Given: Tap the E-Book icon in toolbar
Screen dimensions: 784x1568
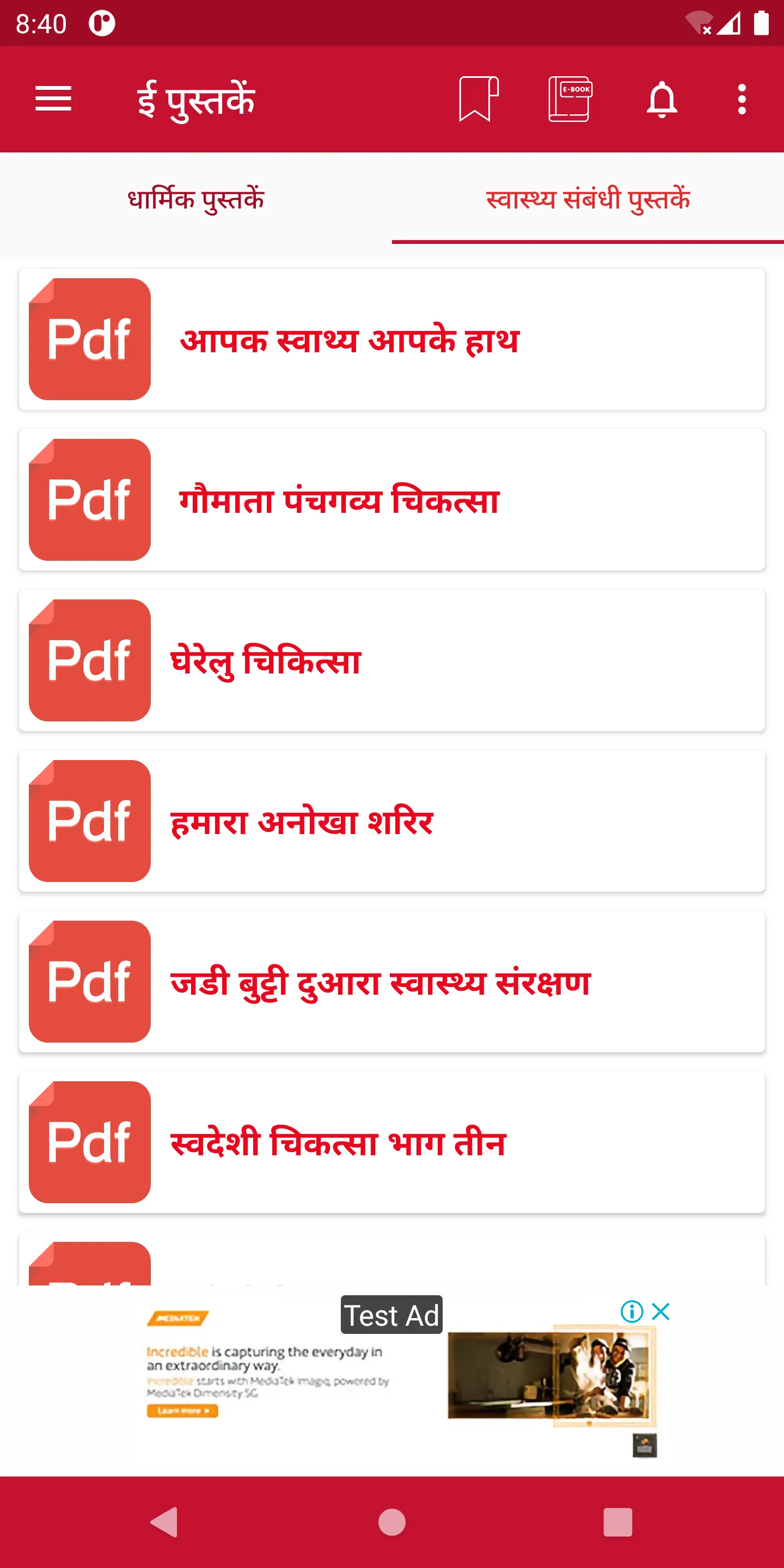Looking at the screenshot, I should pos(571,99).
